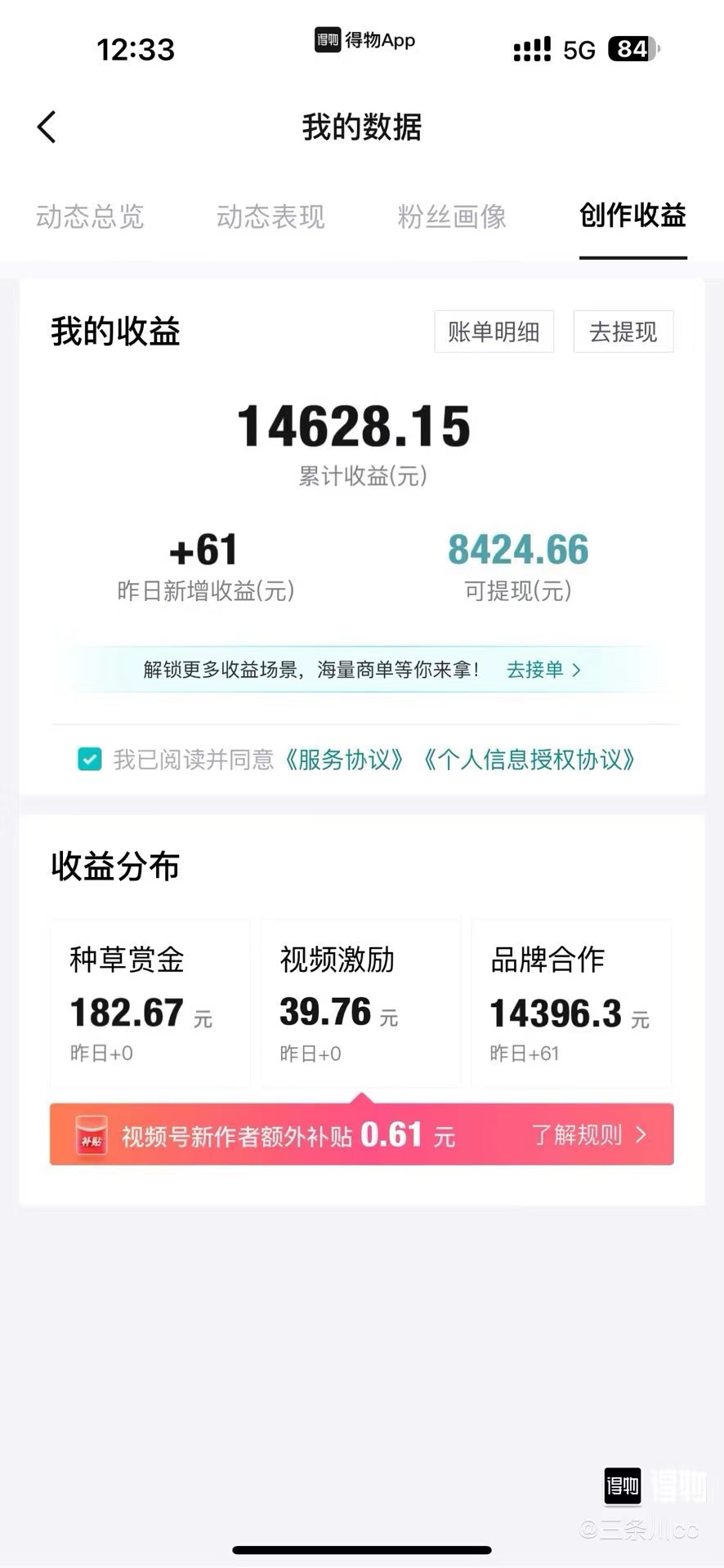
Task: Switch to the 动态表现 tab
Action: (x=270, y=216)
